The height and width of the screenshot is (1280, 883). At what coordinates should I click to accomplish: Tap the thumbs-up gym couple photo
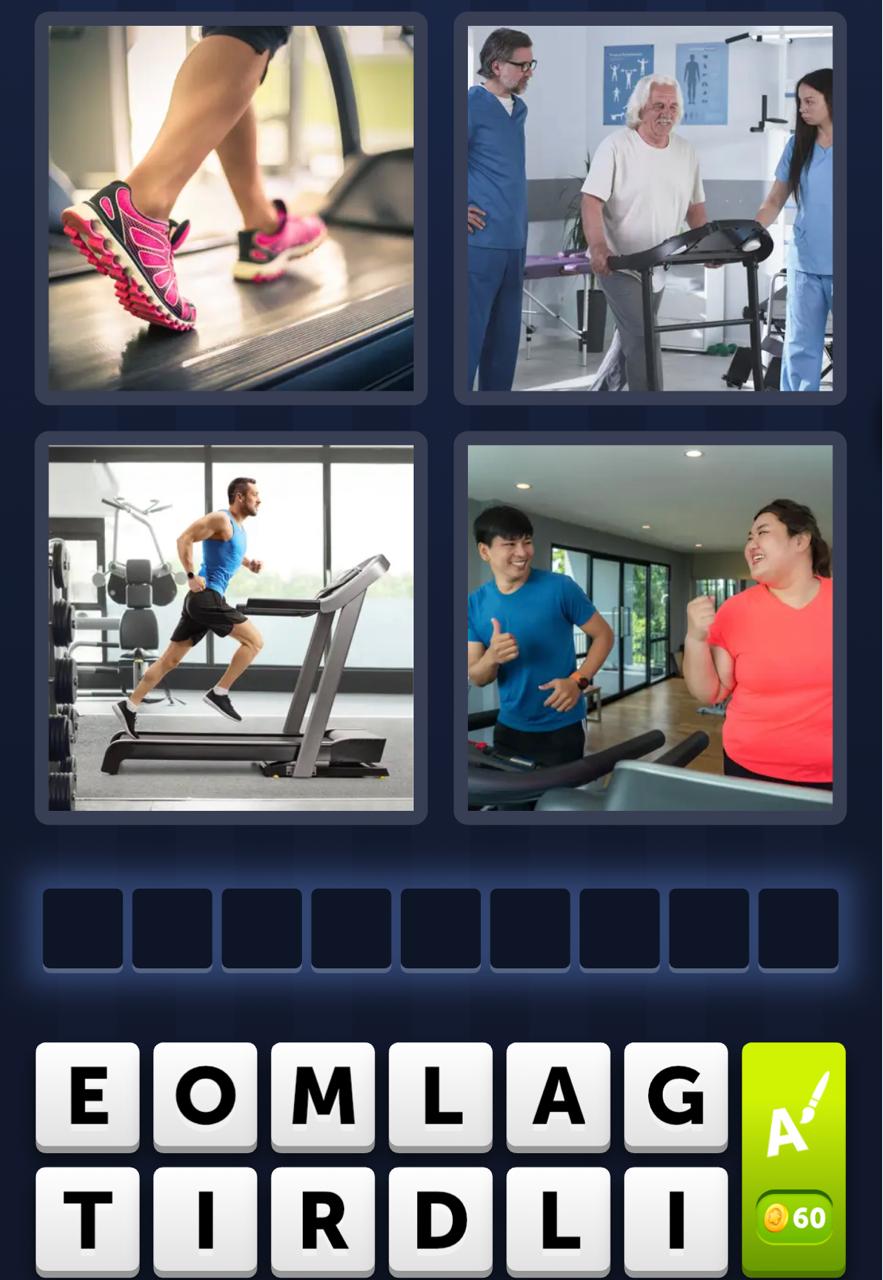point(650,628)
